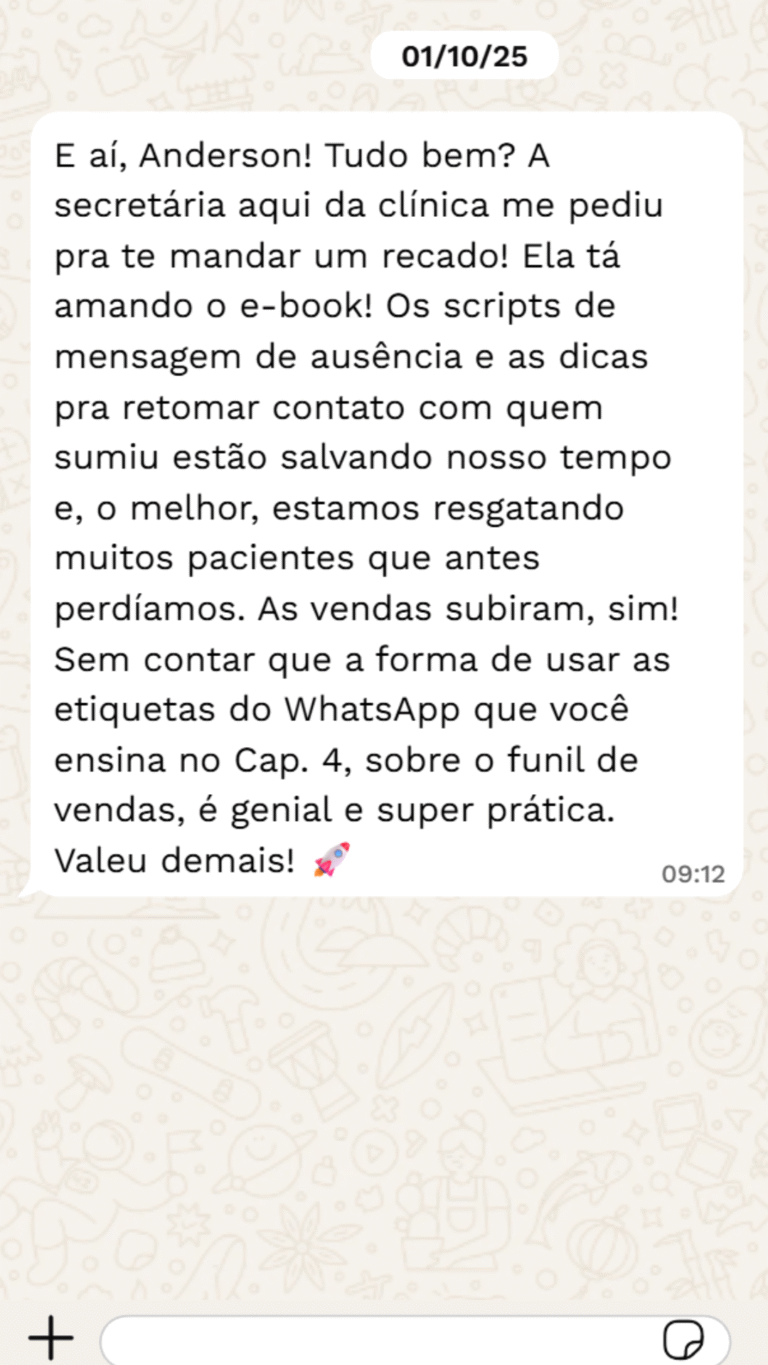Open the sticker picker

[x=684, y=1340]
